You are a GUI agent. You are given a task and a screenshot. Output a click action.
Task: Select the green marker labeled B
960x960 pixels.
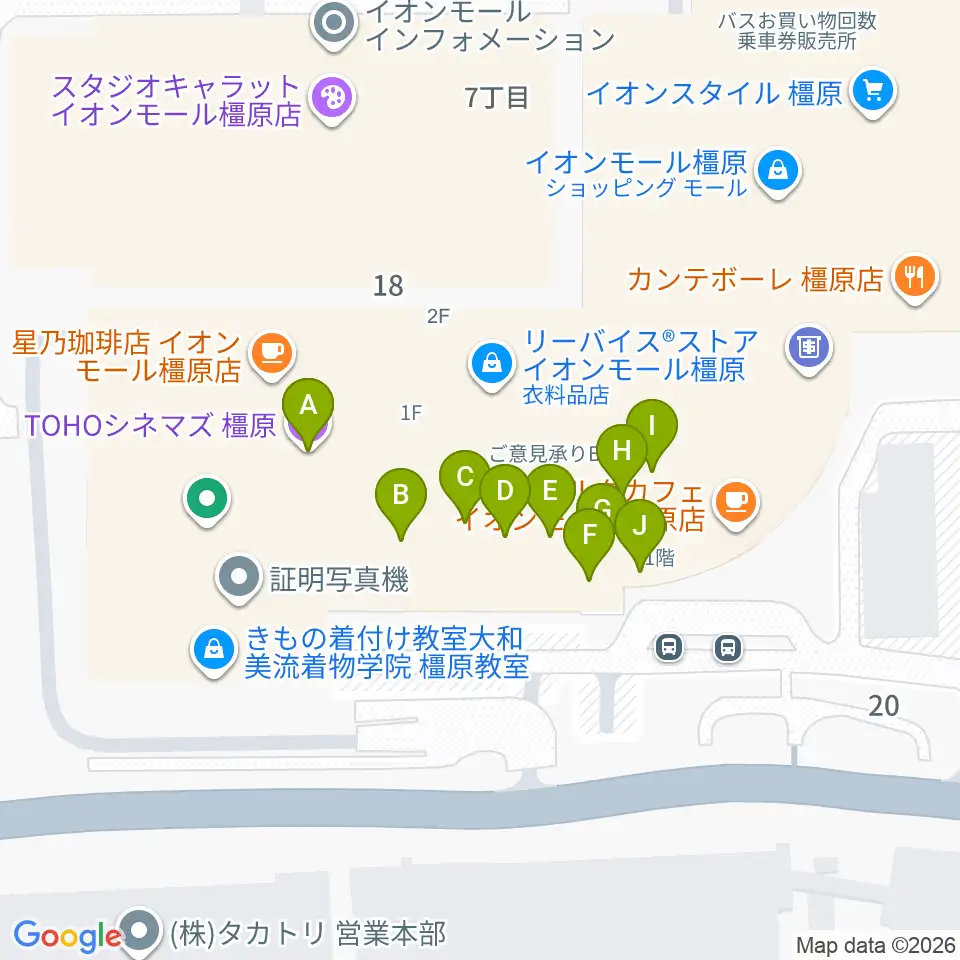click(401, 497)
